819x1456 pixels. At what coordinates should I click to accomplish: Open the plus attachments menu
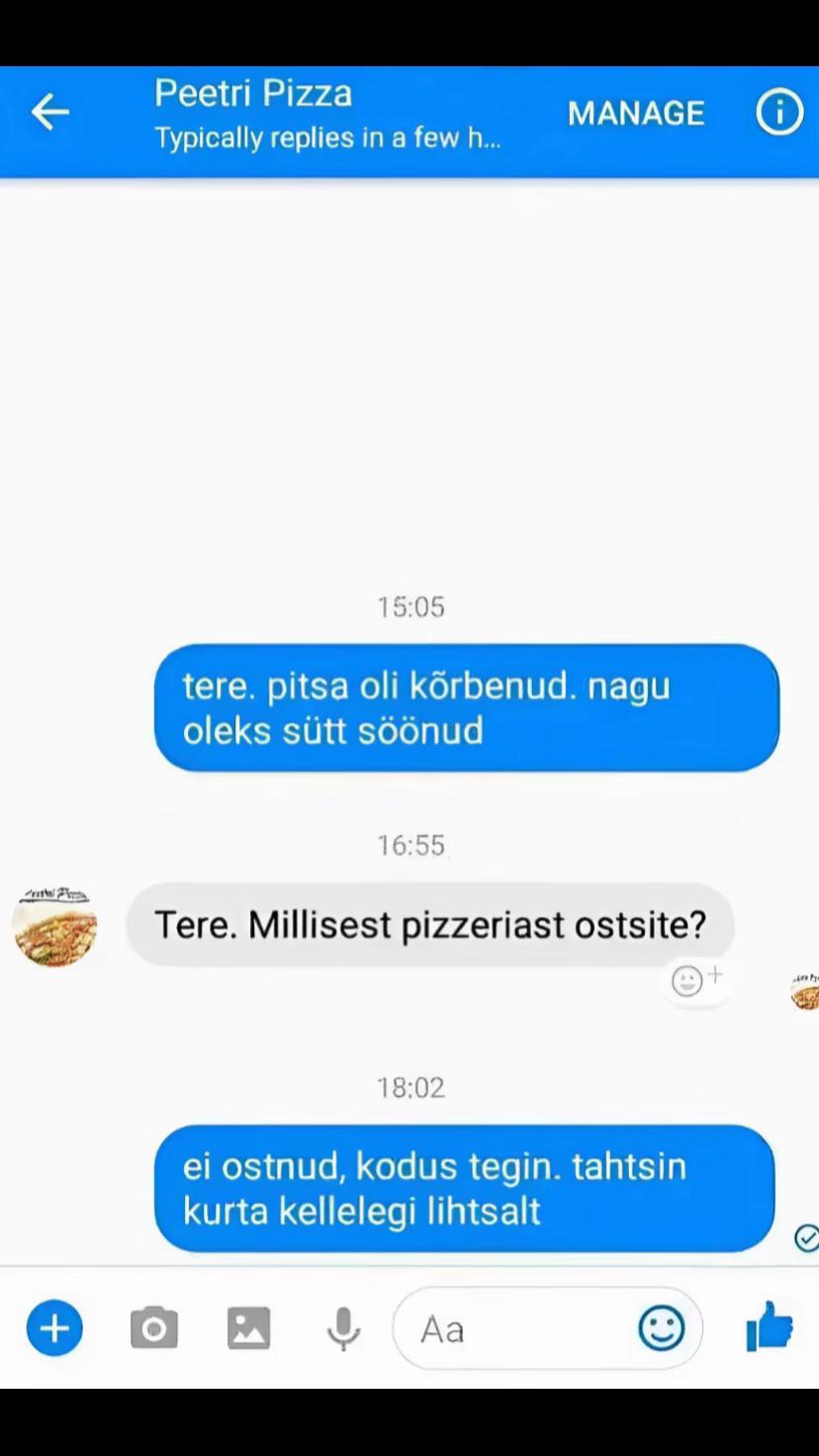54,1328
